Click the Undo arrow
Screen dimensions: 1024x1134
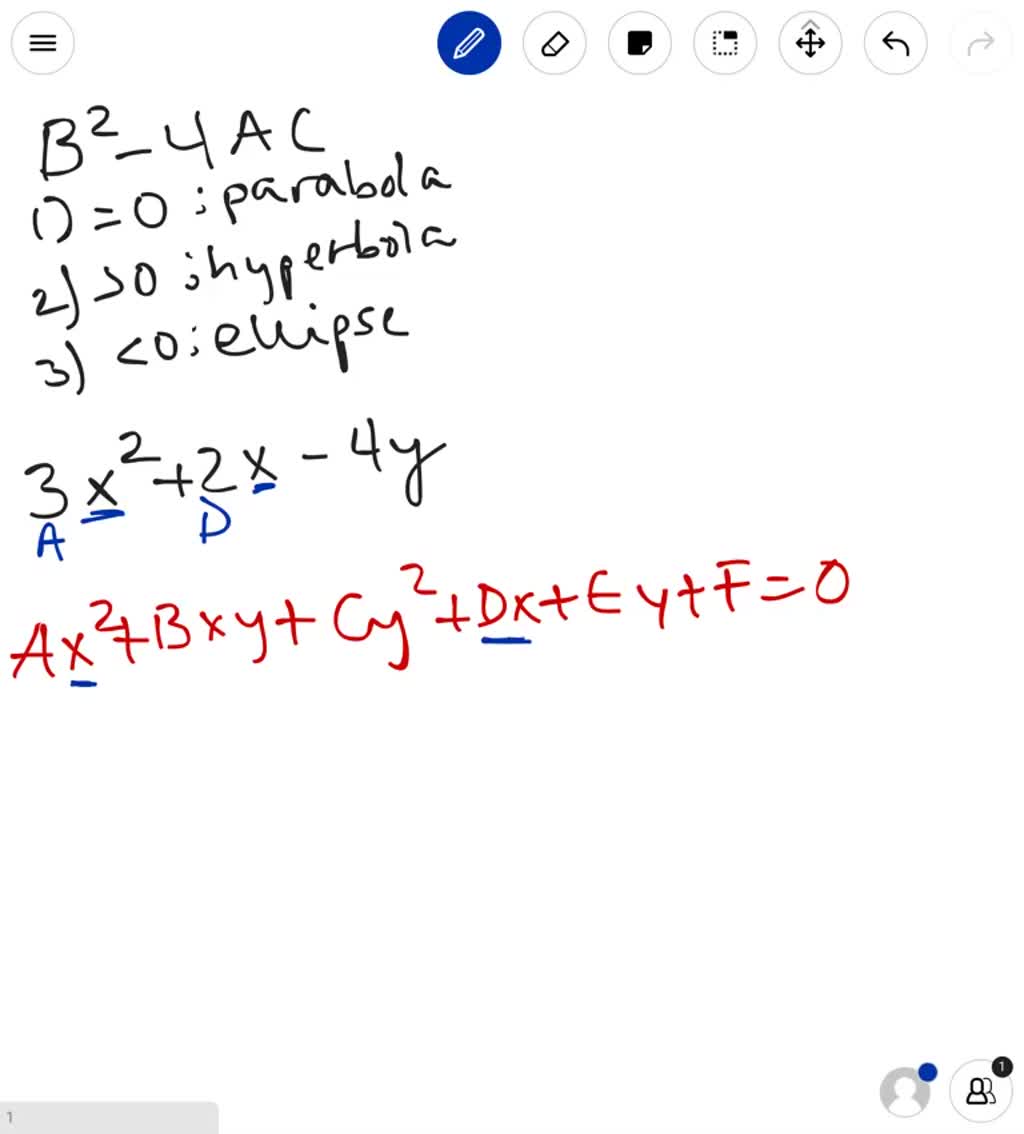click(x=895, y=43)
